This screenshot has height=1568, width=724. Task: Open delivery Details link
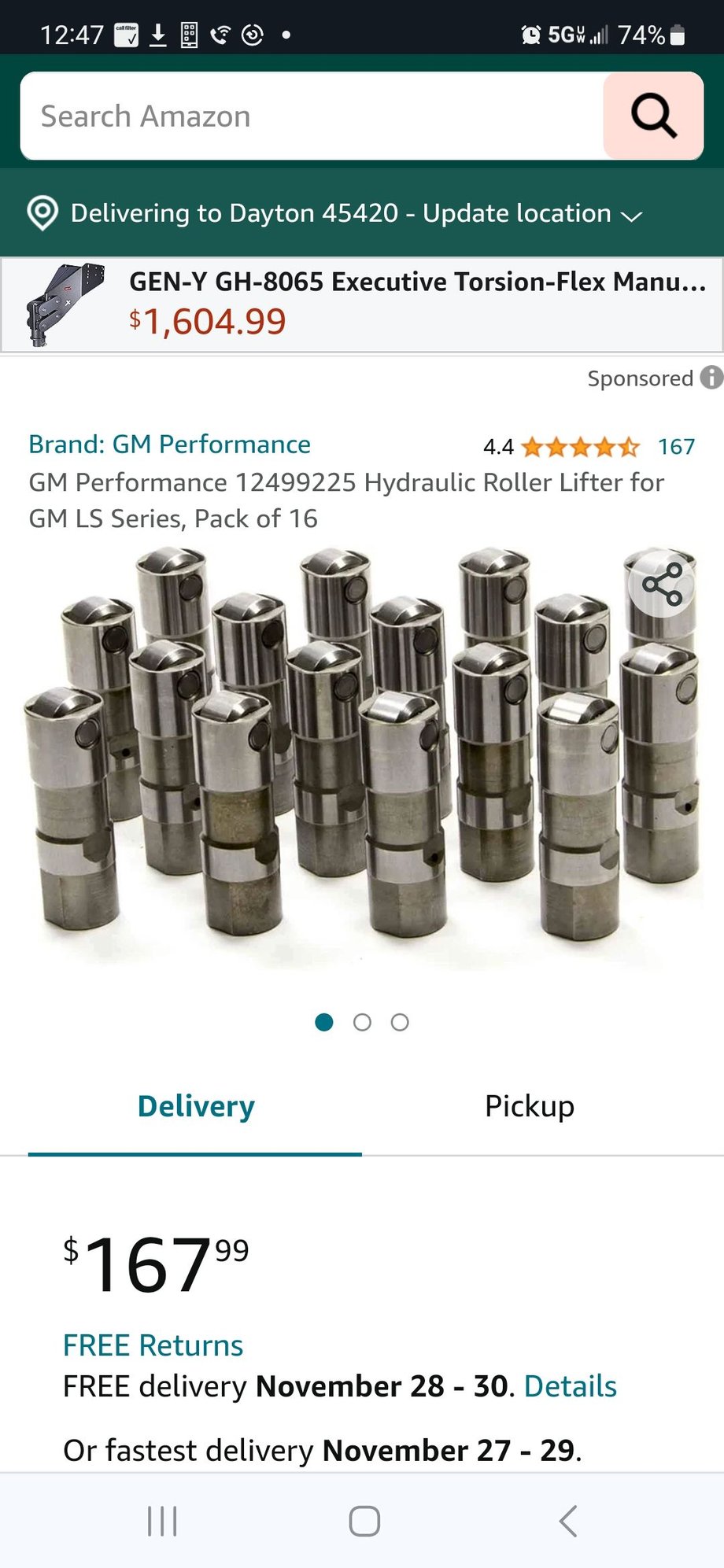(570, 1386)
